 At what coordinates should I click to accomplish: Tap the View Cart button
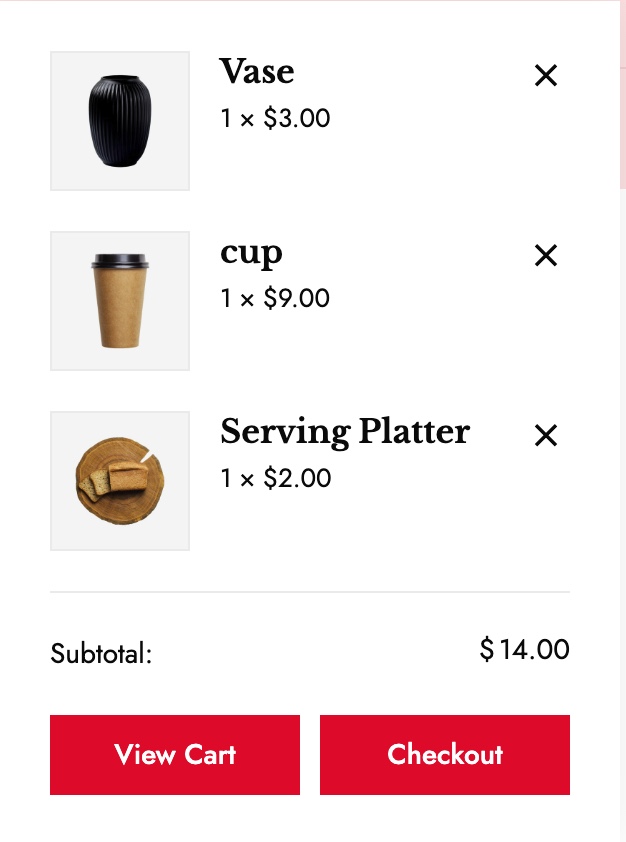point(175,755)
